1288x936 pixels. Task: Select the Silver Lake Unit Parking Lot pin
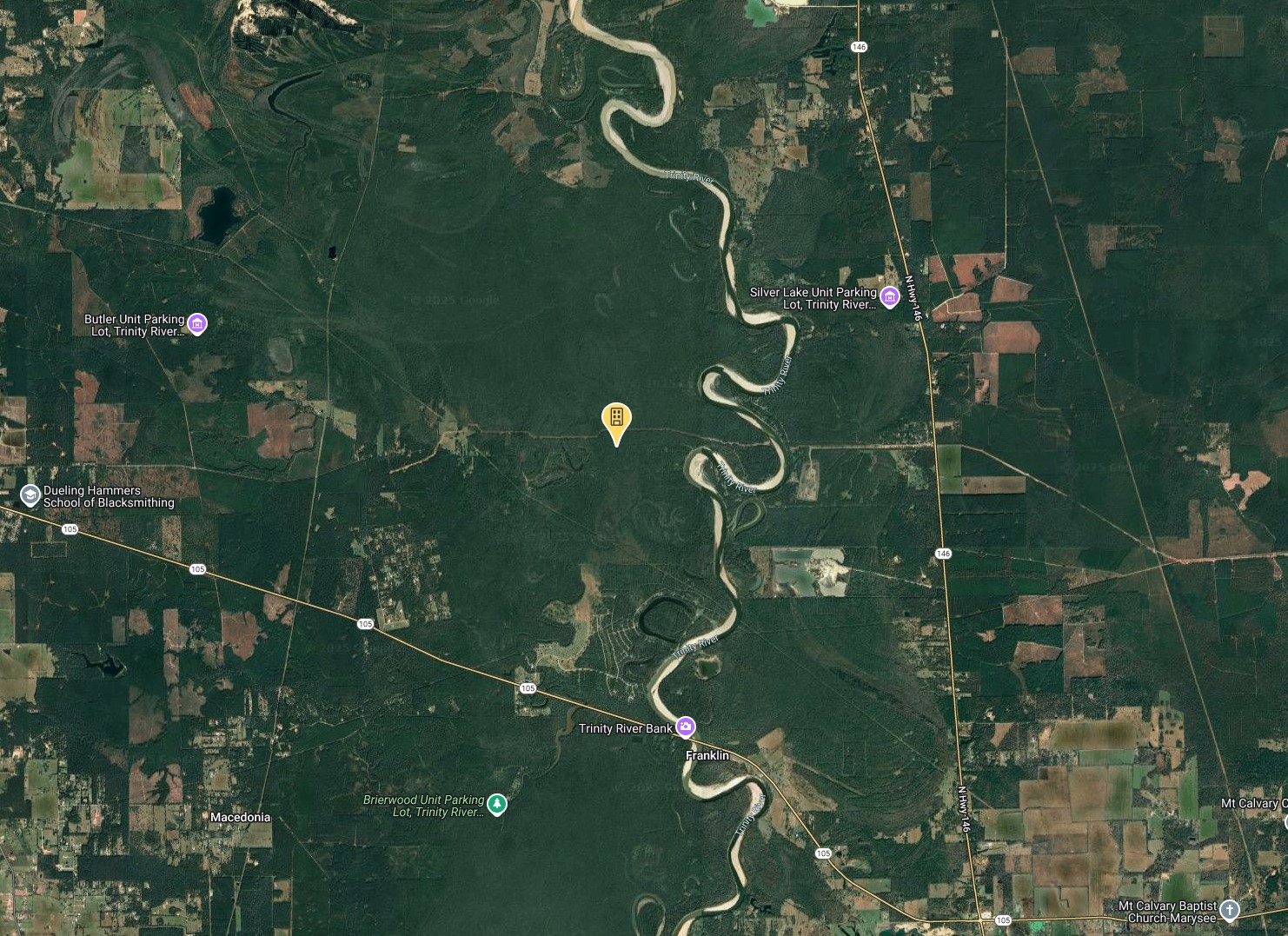point(889,297)
